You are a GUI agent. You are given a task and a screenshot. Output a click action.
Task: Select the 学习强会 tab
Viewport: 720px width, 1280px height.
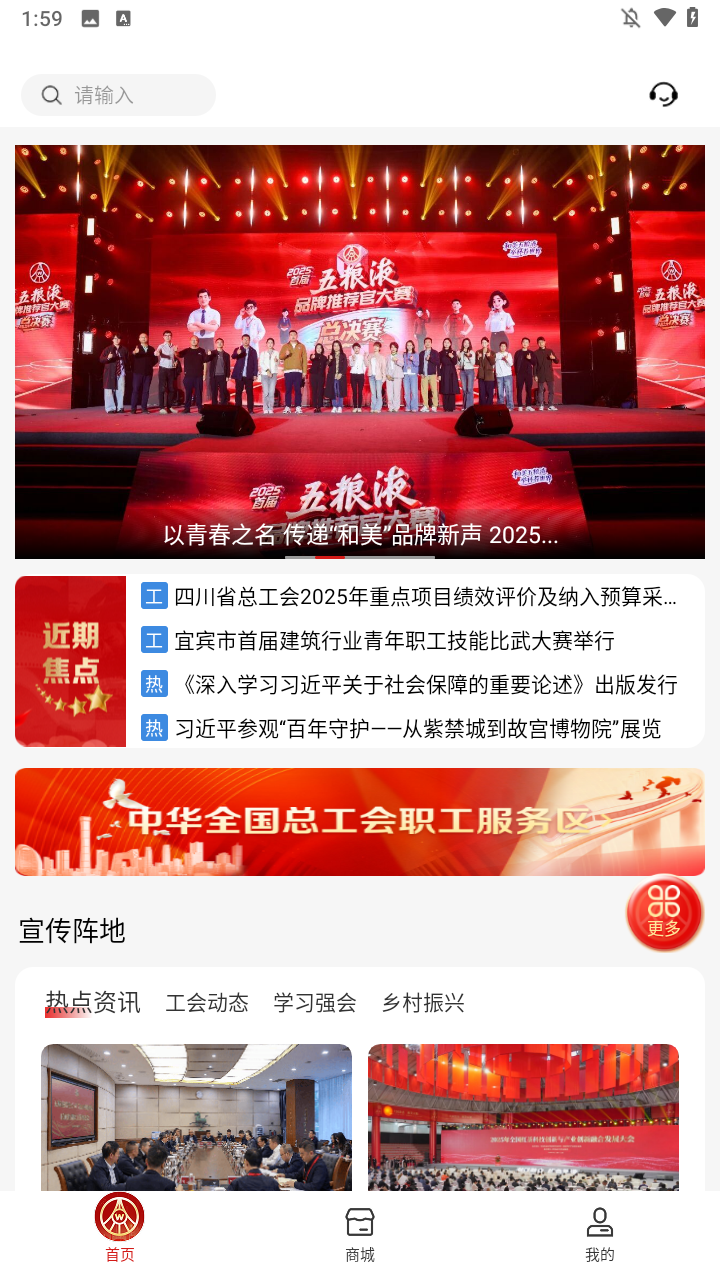315,1003
